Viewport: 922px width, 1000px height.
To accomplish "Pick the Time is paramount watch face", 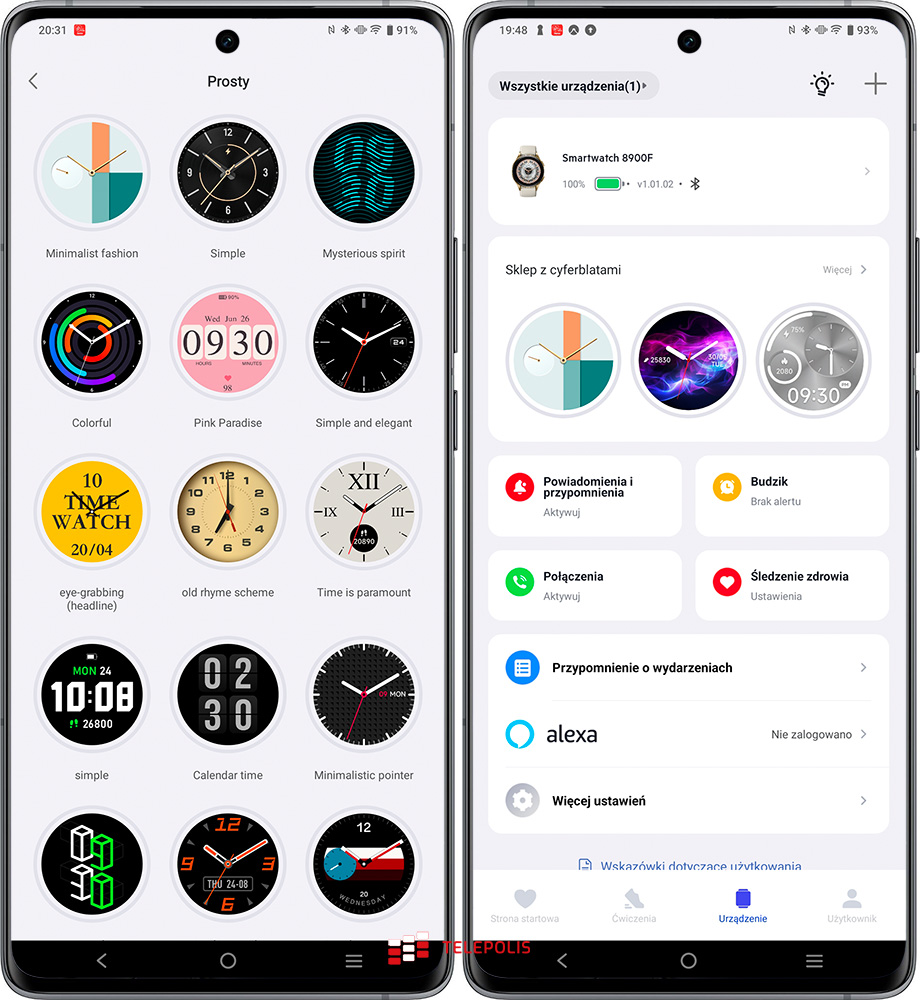I will click(364, 512).
